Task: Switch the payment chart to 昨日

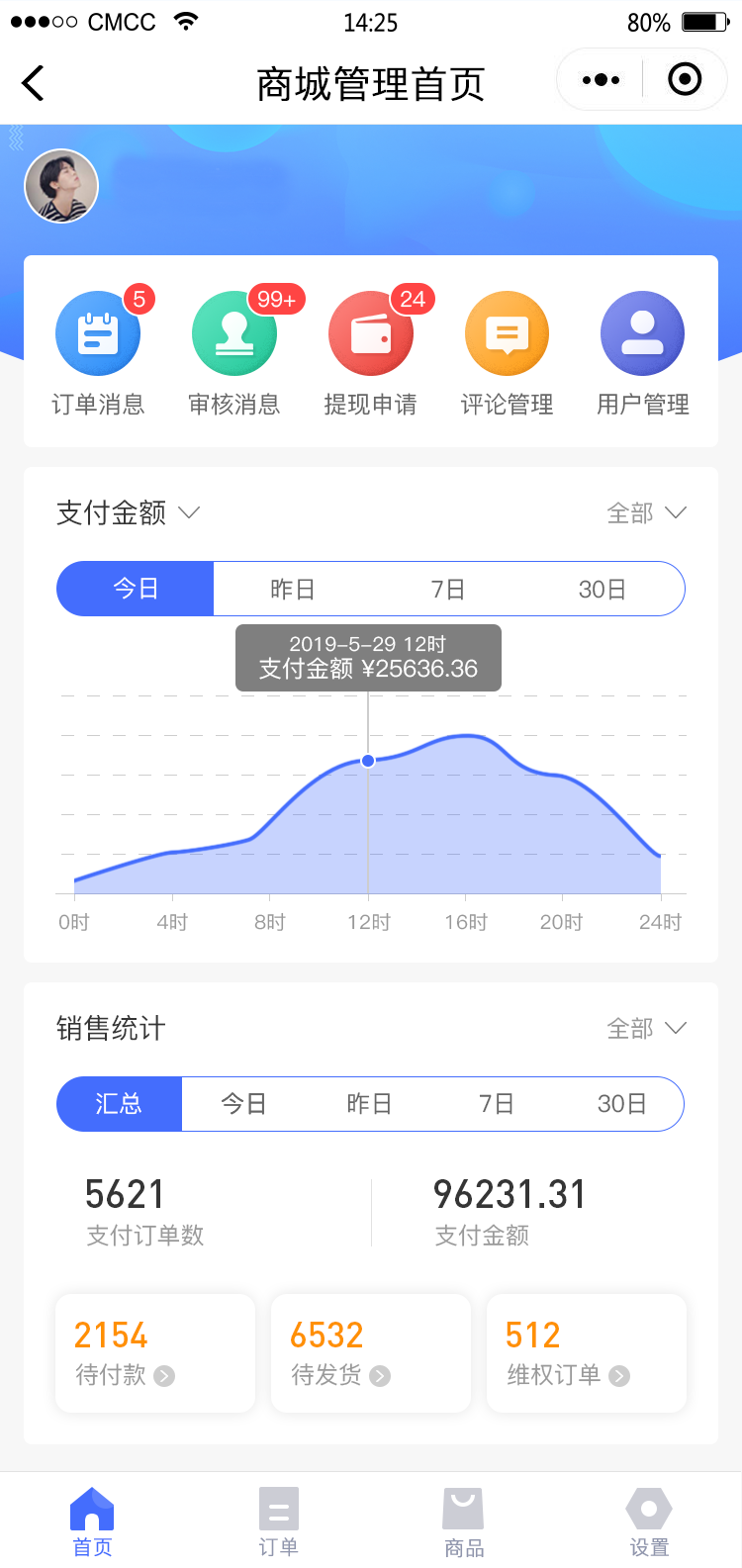Action: point(292,589)
